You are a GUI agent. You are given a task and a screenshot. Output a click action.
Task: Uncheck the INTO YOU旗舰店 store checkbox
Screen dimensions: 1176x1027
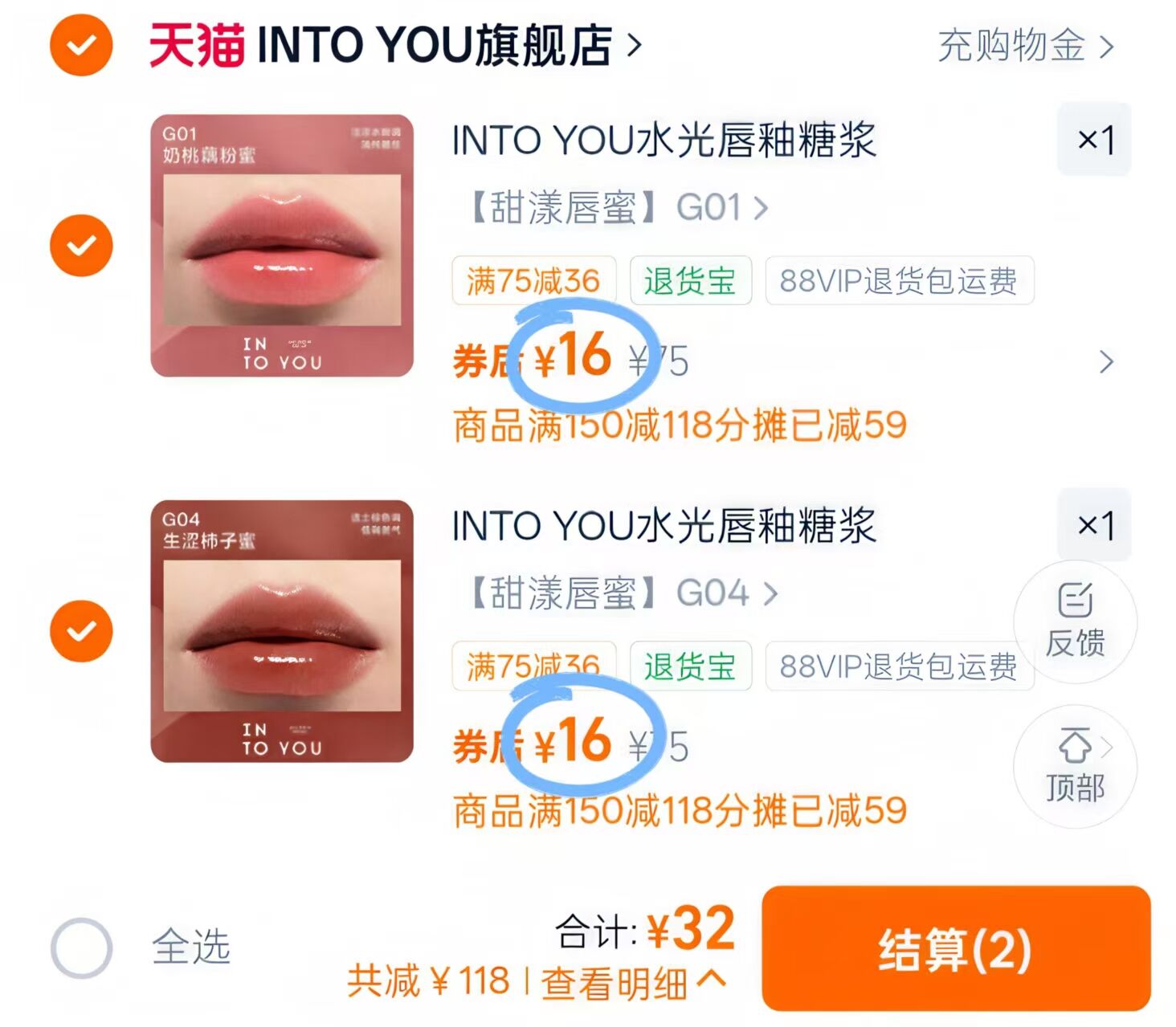(81, 45)
